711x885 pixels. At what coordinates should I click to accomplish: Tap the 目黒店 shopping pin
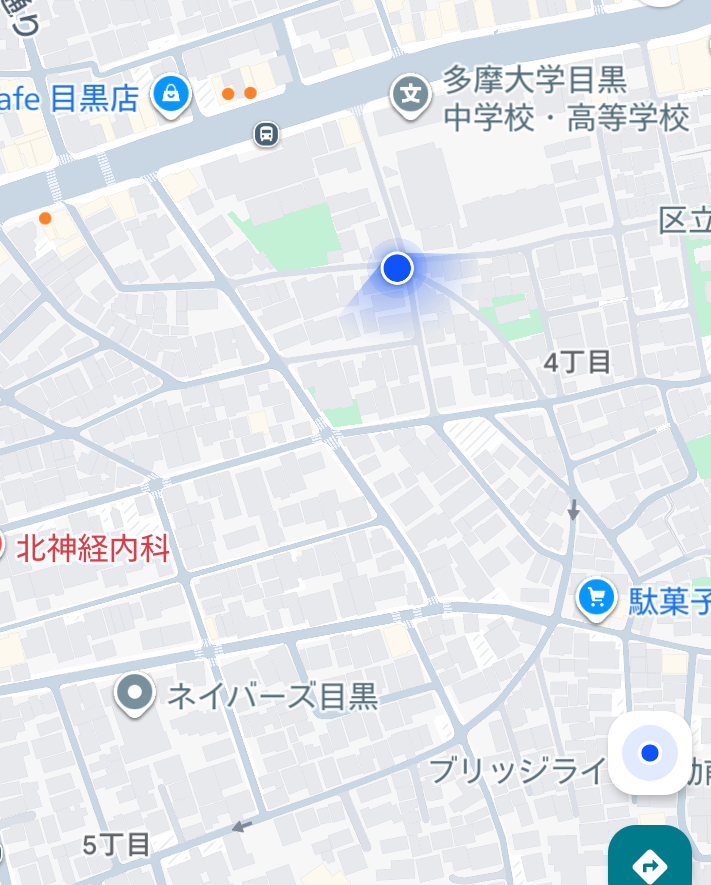pos(172,96)
